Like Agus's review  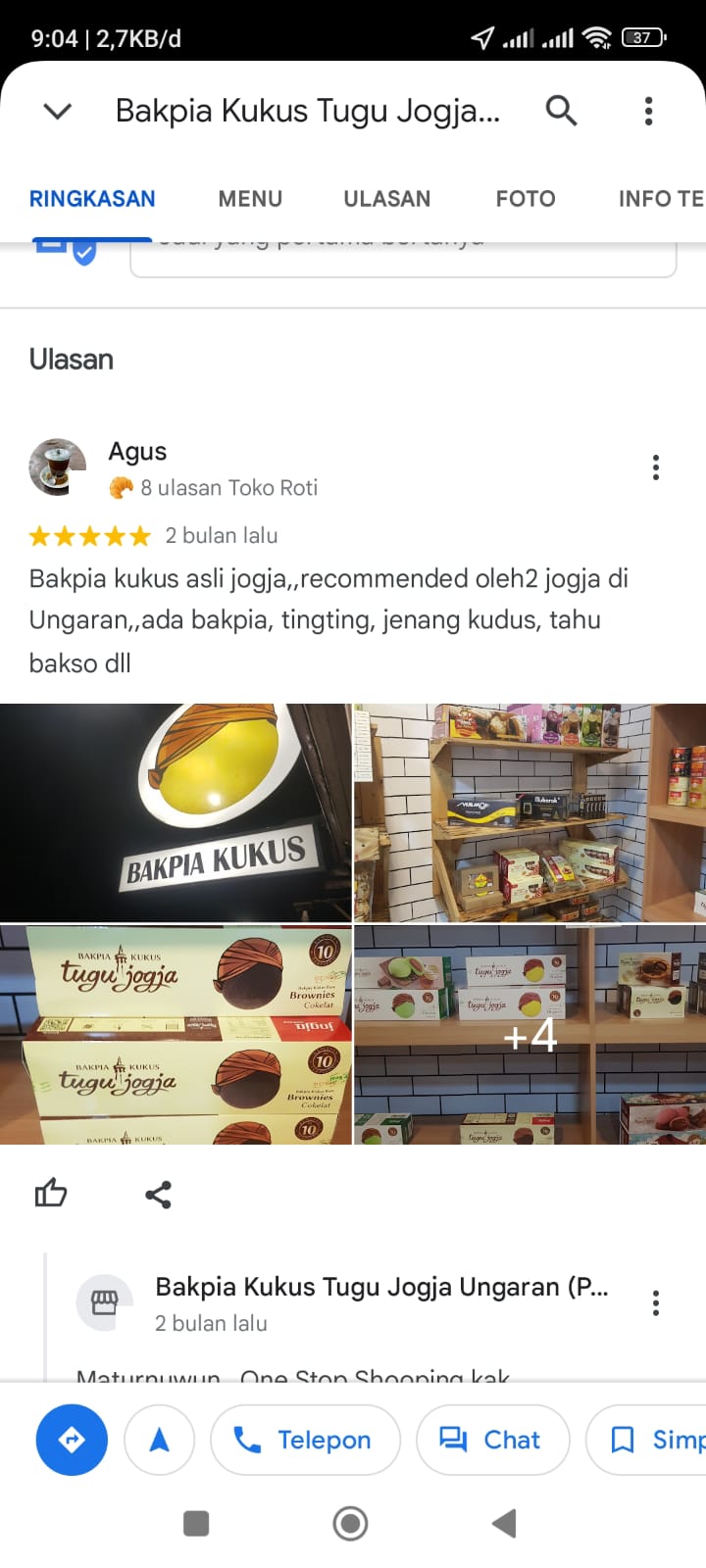51,1194
